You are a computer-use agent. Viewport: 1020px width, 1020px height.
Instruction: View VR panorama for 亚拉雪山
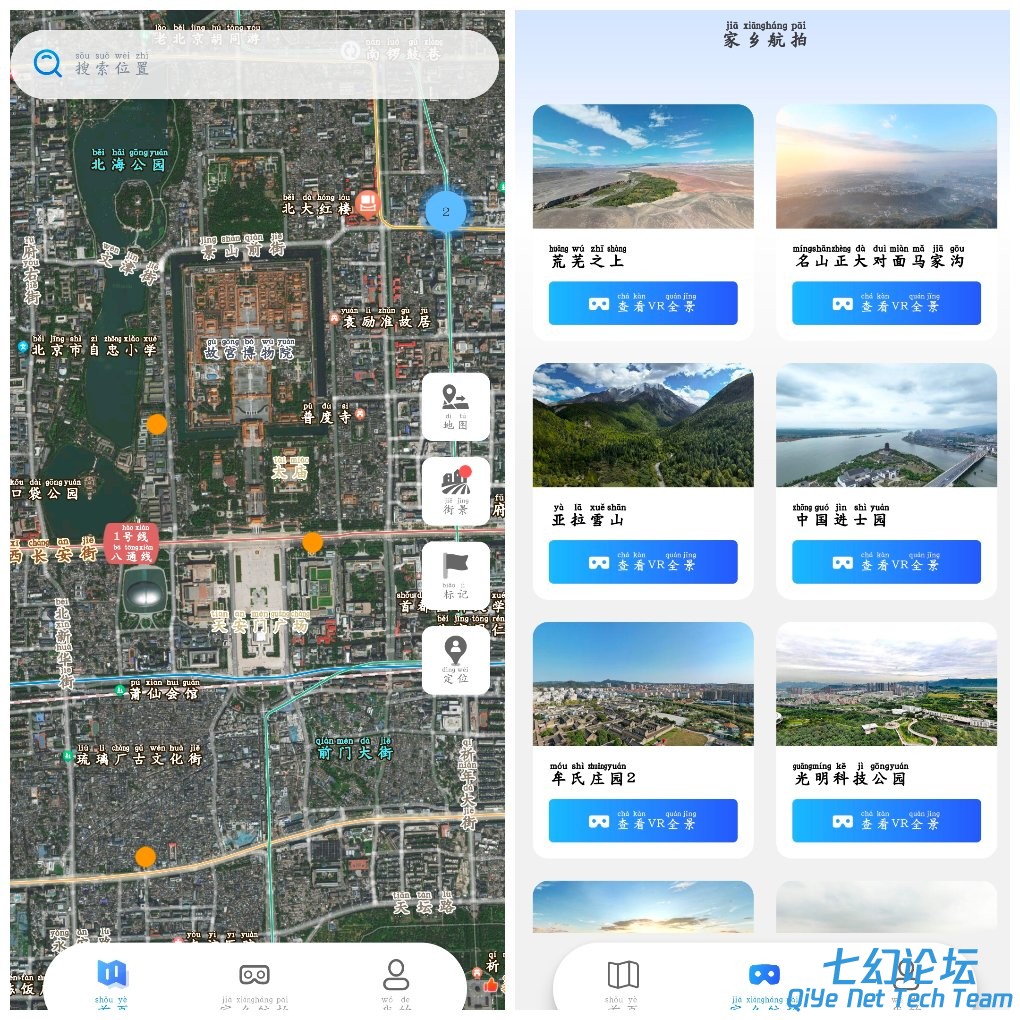pyautogui.click(x=643, y=562)
